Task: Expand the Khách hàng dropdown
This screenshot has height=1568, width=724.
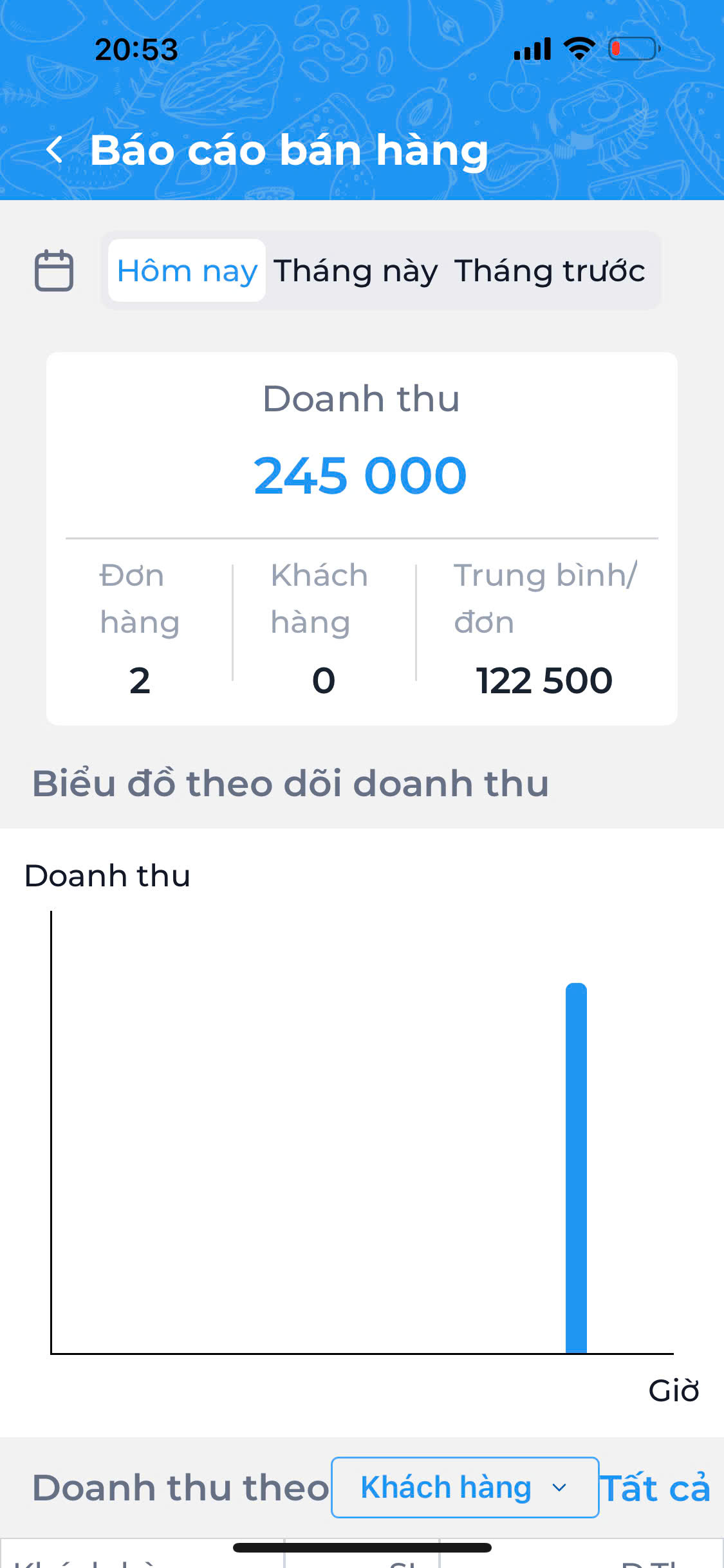Action: [465, 1488]
